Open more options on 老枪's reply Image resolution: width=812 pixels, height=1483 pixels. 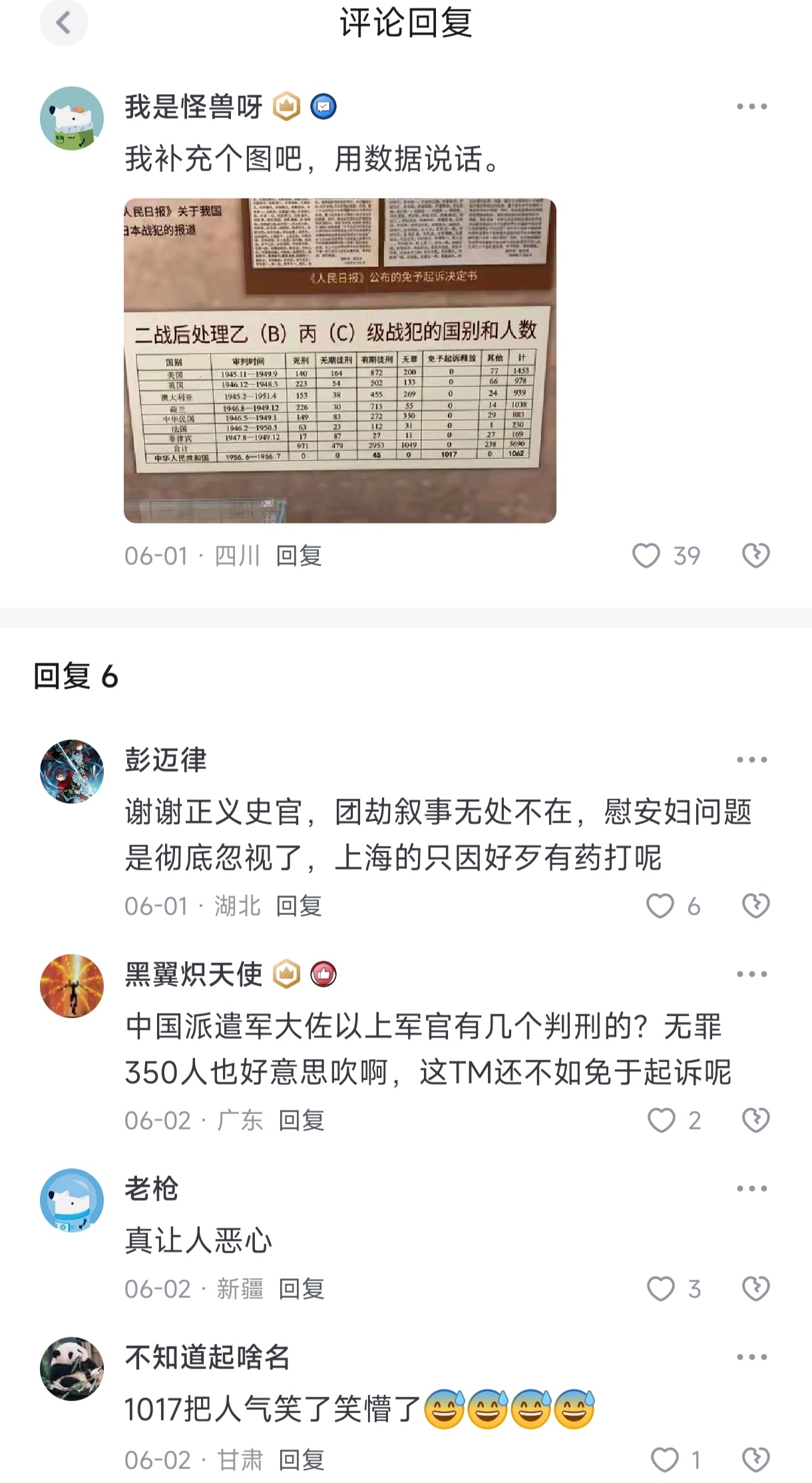tap(752, 1189)
